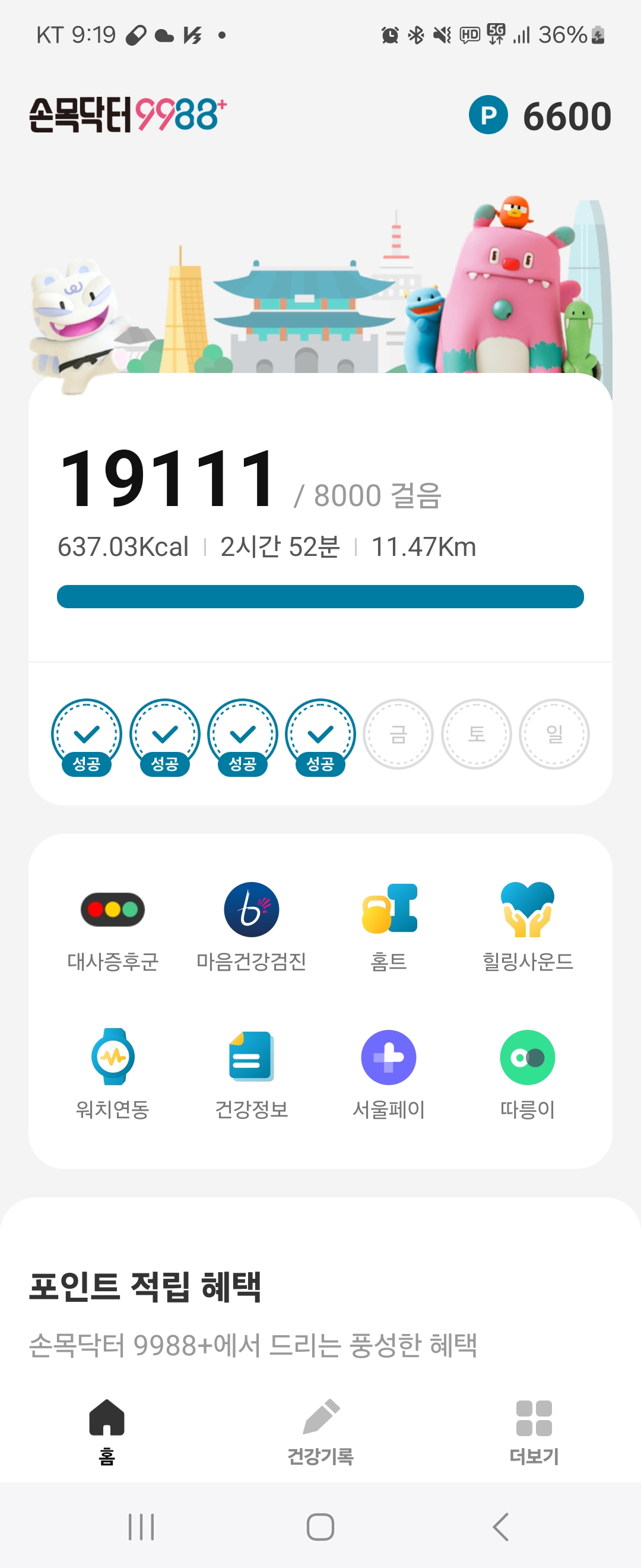
Task: Tap the system back button
Action: (500, 1526)
